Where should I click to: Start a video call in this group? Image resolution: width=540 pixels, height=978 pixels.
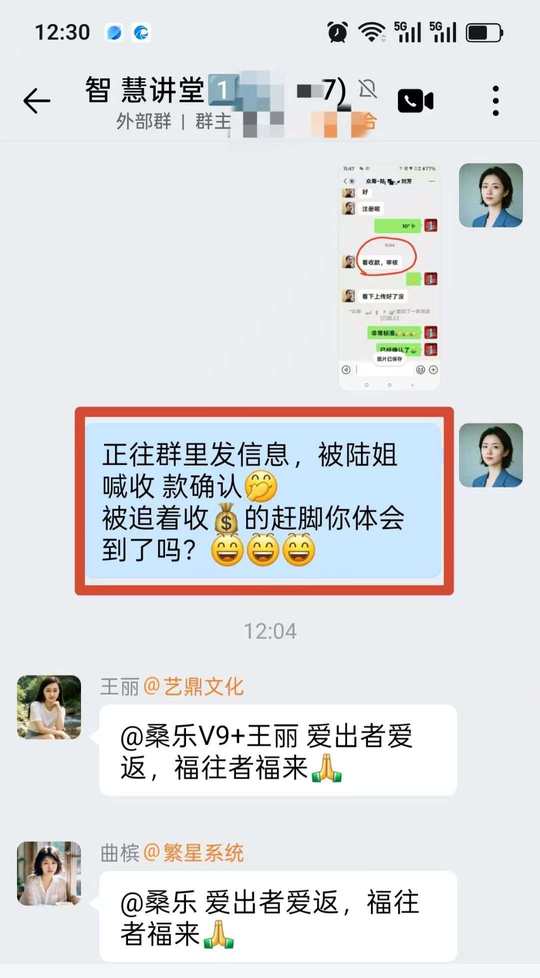pos(415,100)
